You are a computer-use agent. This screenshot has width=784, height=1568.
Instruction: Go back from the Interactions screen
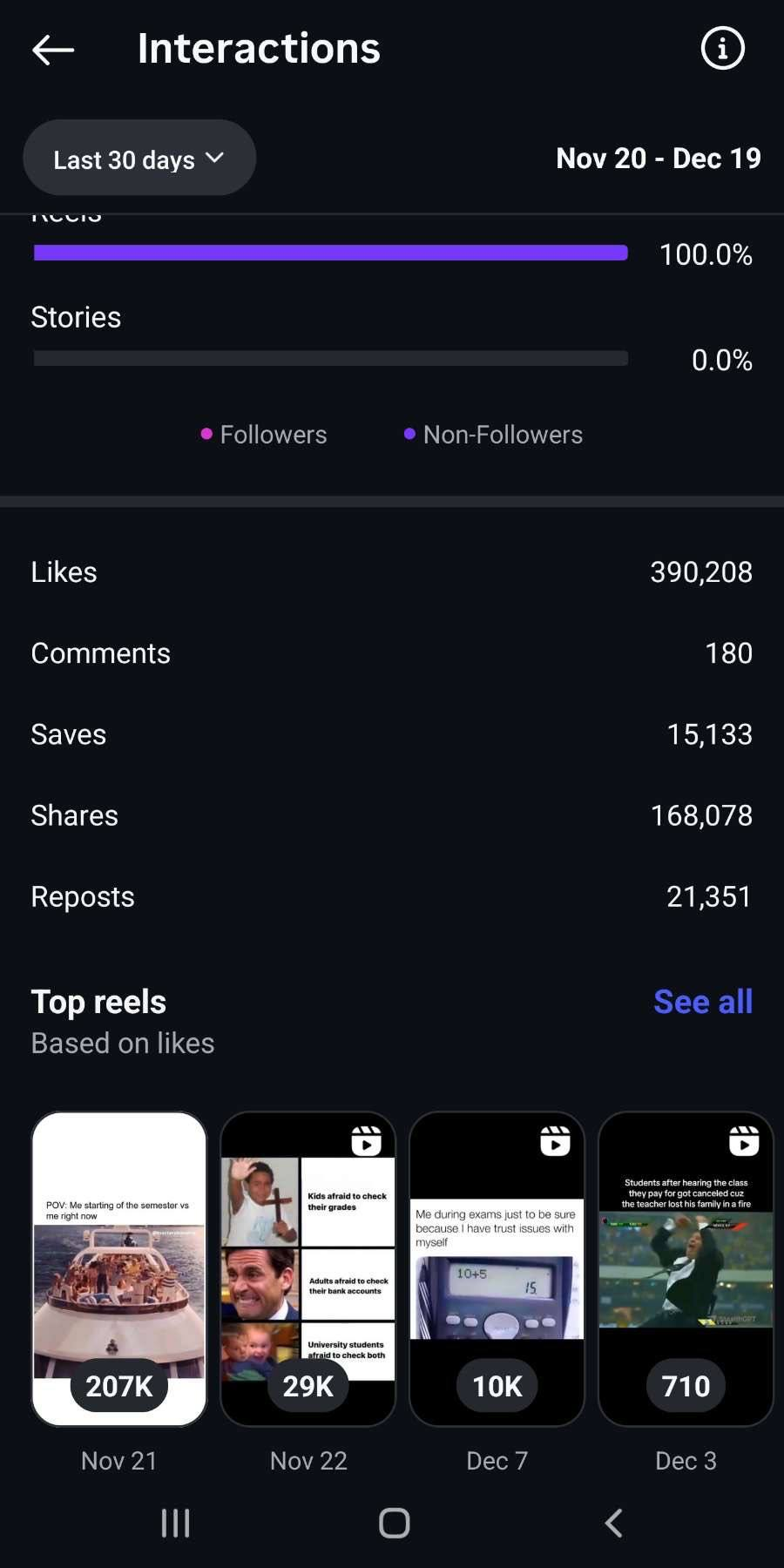point(53,50)
